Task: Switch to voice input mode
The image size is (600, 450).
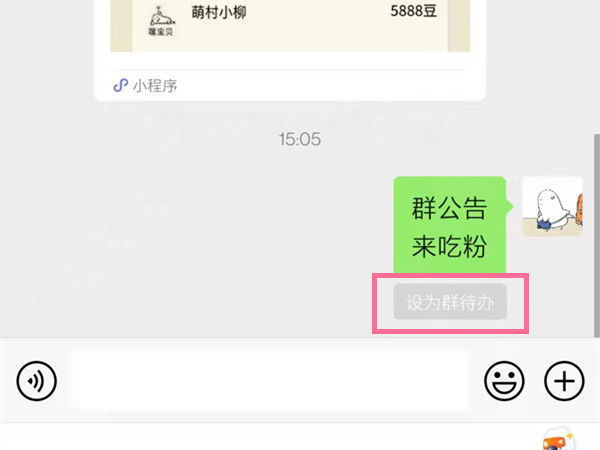Action: [37, 380]
